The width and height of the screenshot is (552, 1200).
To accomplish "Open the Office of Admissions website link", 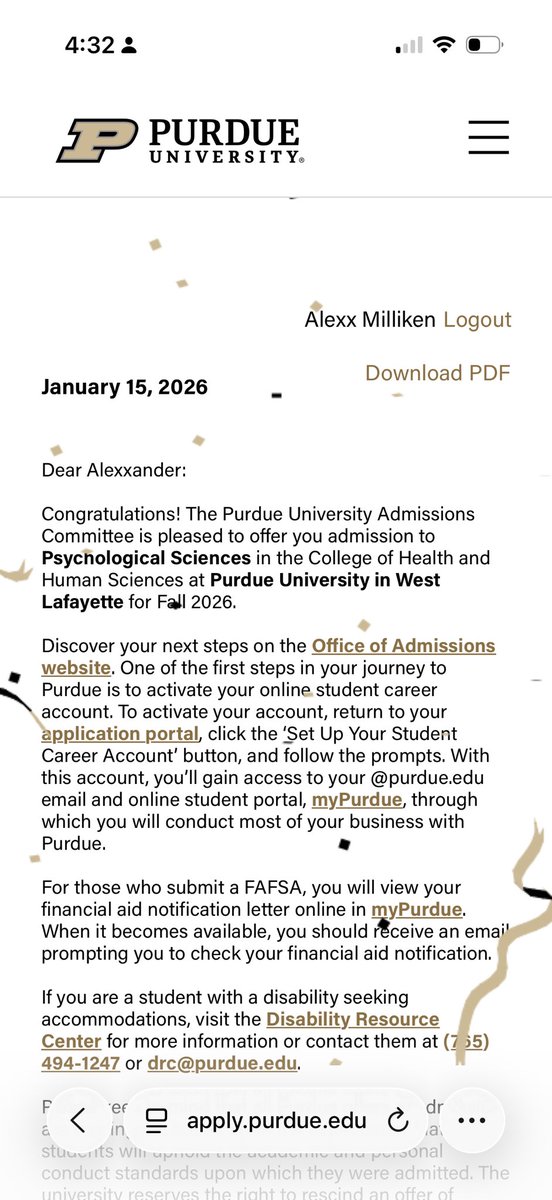I will 268,657.
